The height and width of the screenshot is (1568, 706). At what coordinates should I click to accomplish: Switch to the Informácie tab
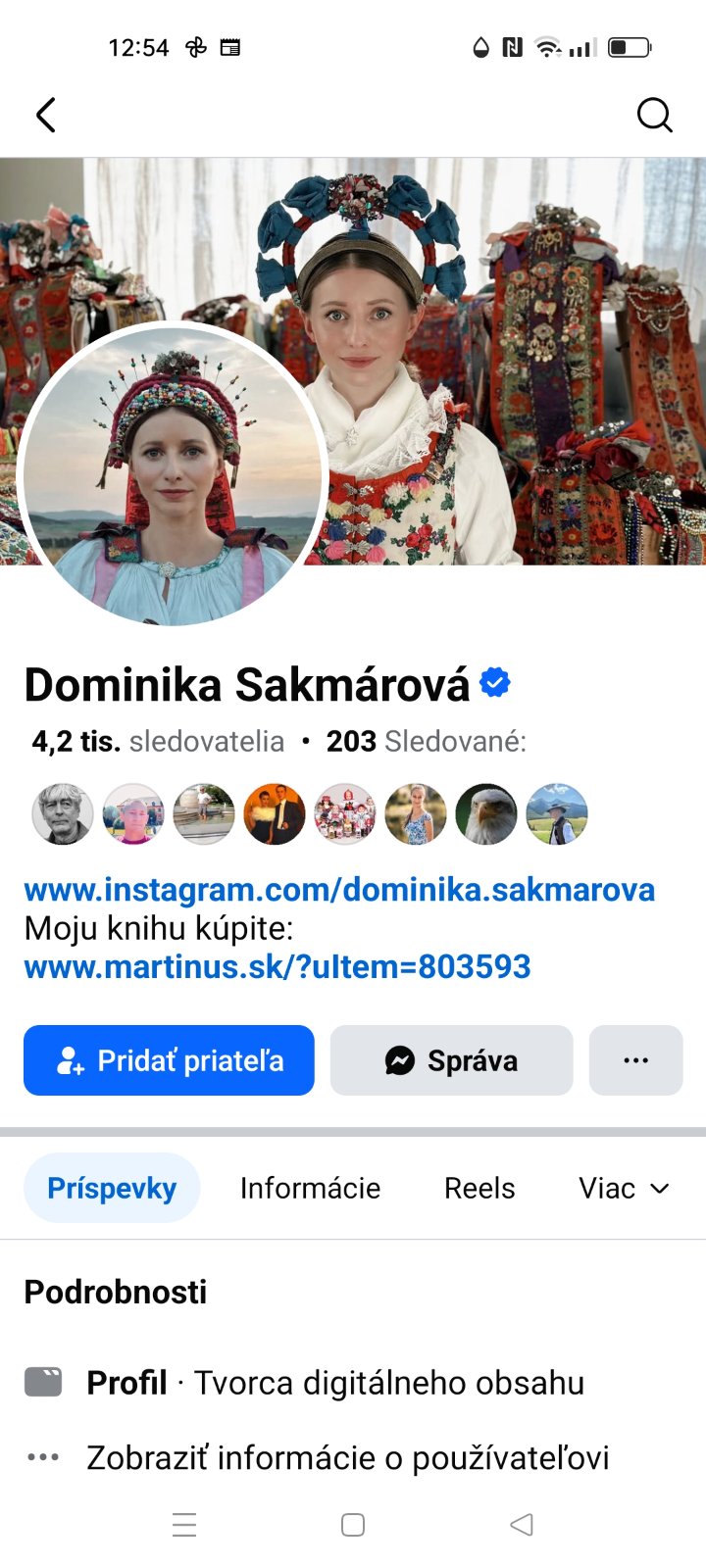point(310,1188)
